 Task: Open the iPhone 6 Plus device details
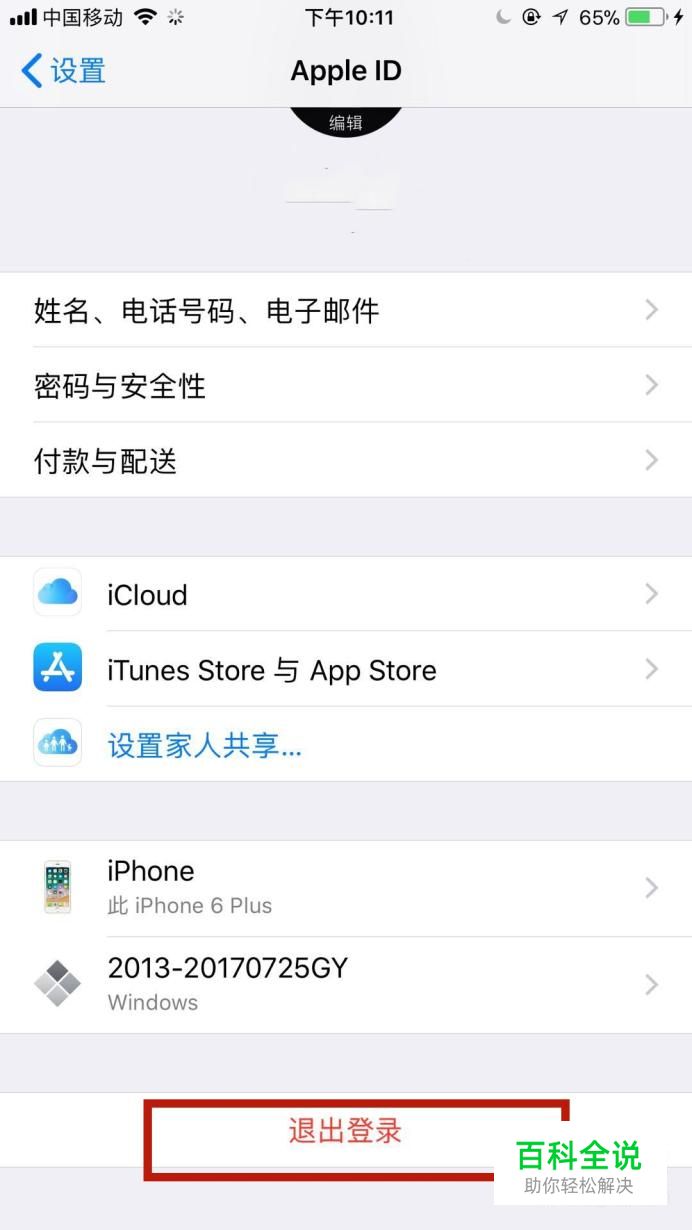(x=346, y=888)
